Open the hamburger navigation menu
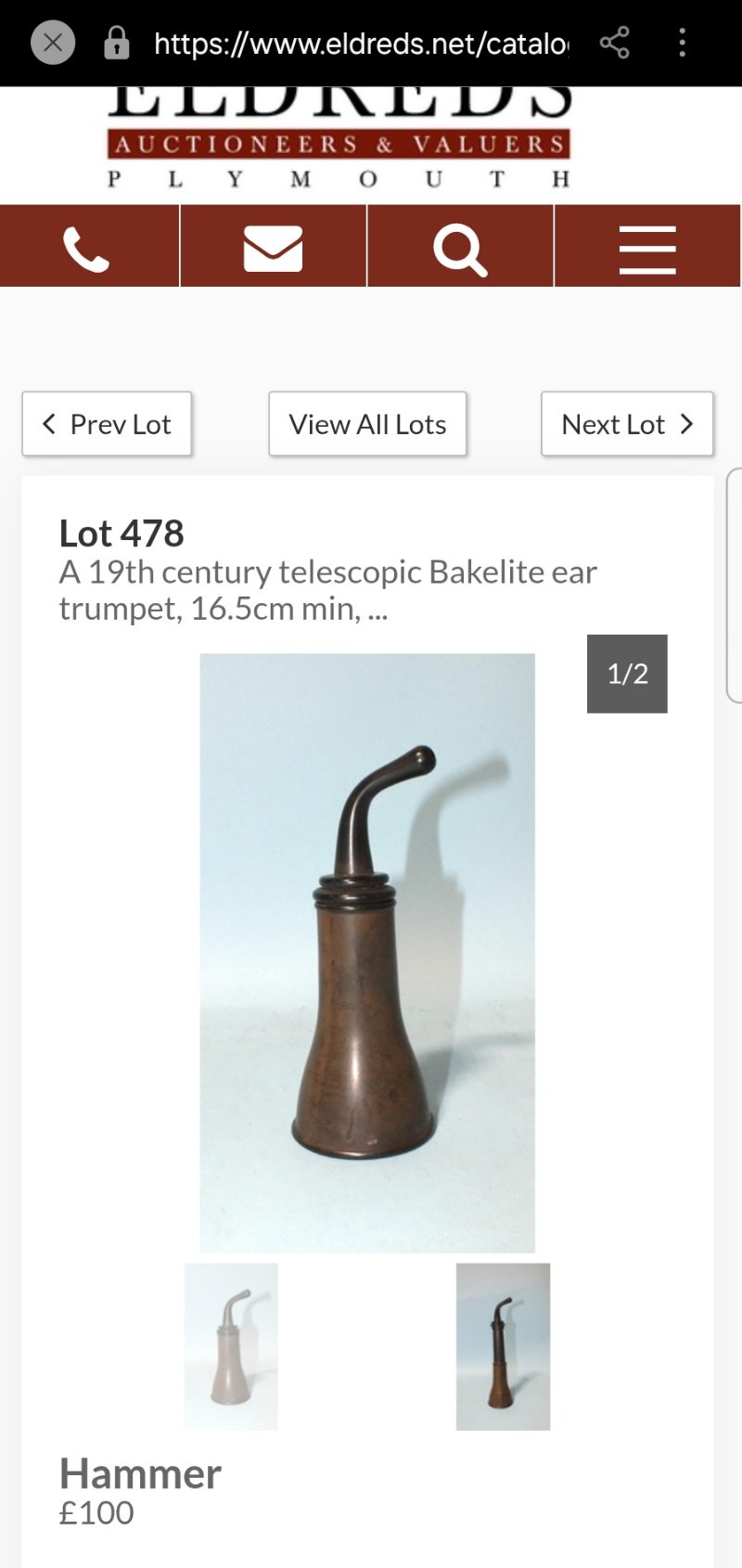The image size is (742, 1568). coord(647,248)
